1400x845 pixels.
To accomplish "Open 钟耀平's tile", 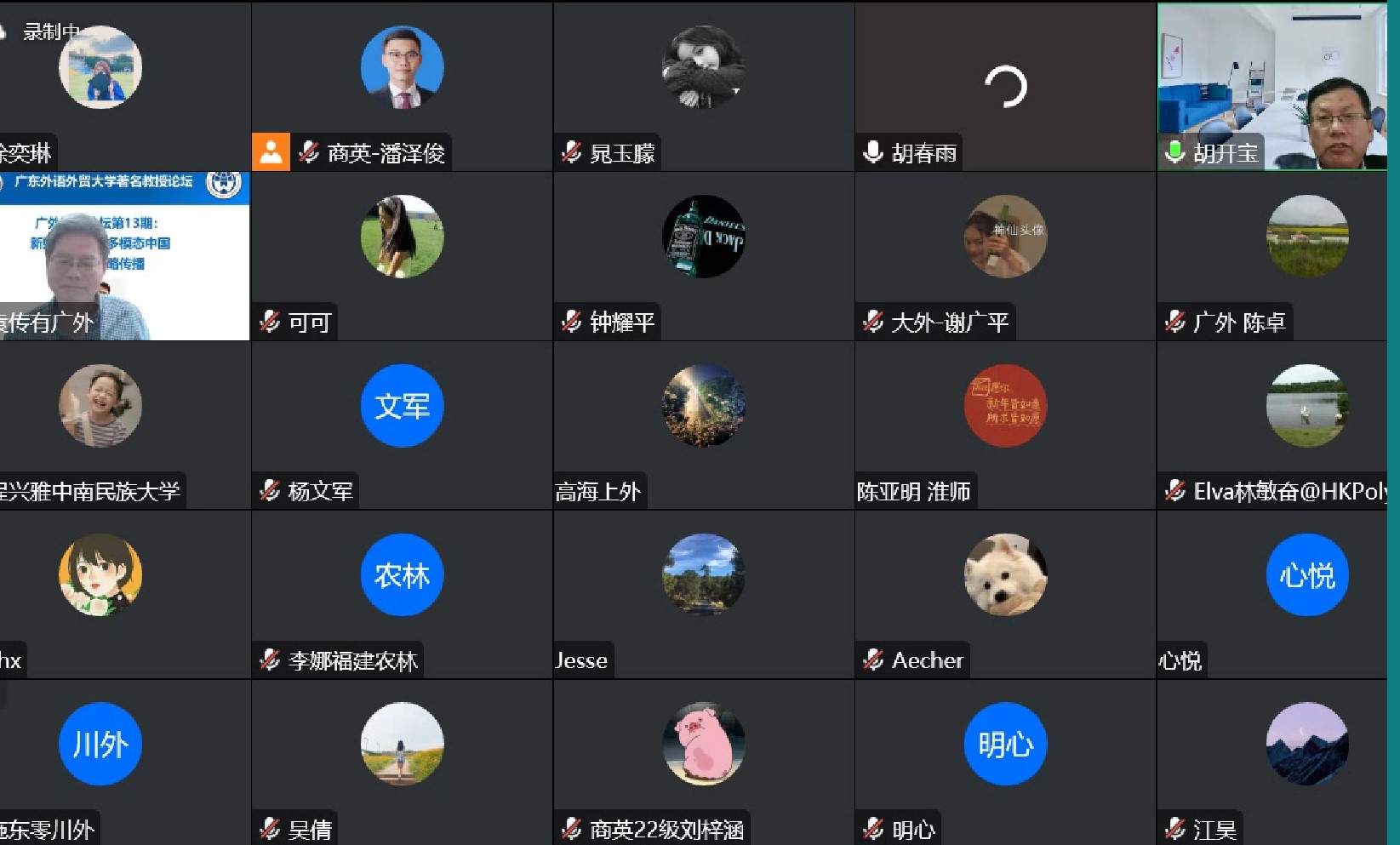I will click(704, 254).
